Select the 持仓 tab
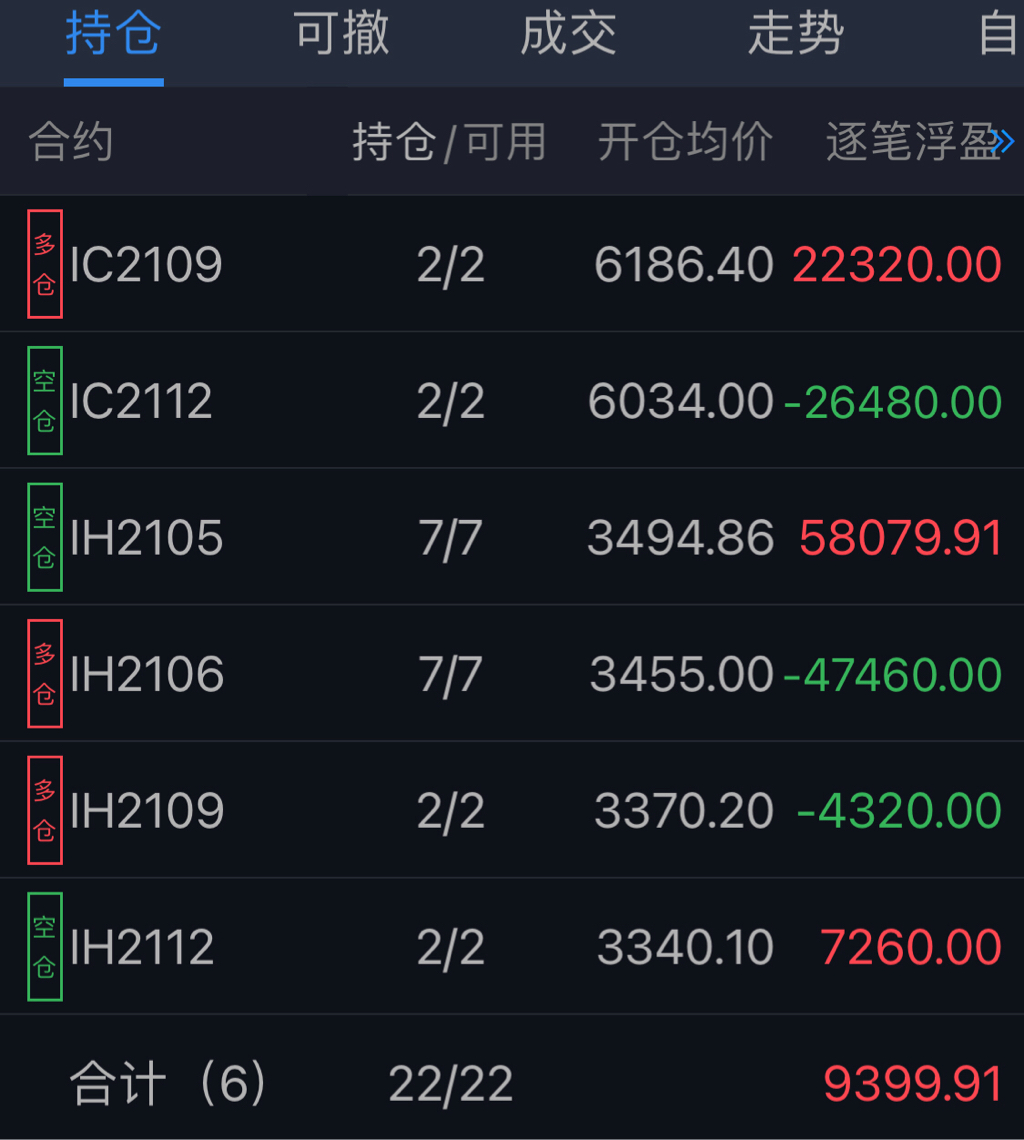Viewport: 1024px width, 1140px height. pos(113,36)
